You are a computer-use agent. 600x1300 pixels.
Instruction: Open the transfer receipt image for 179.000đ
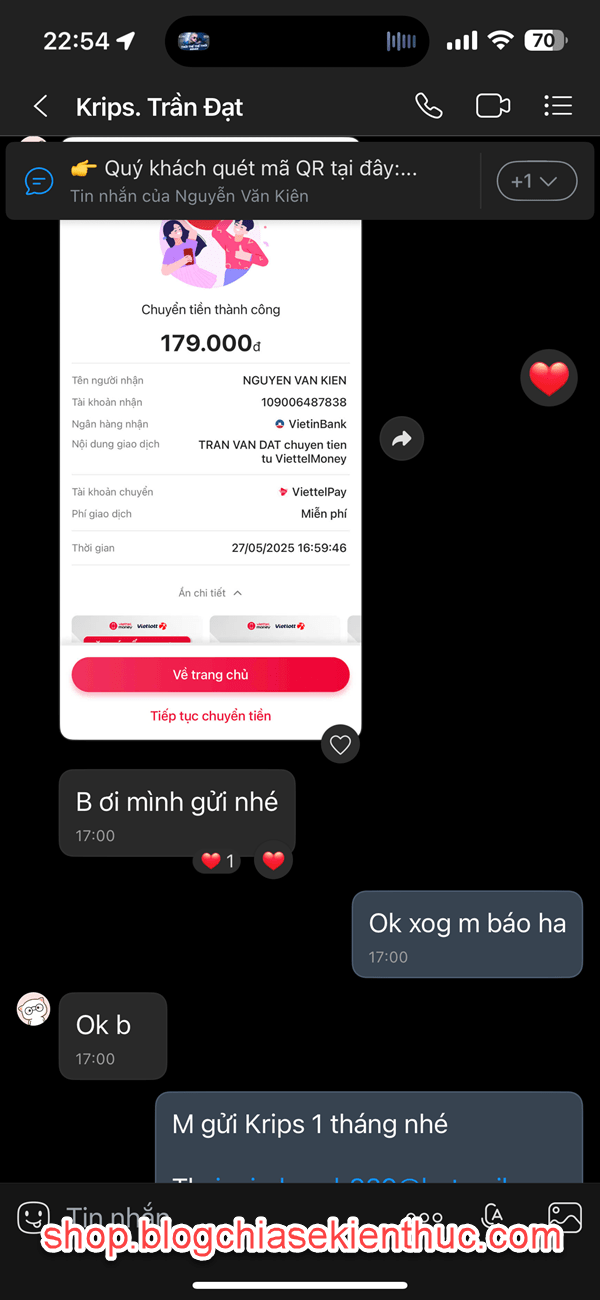[x=210, y=470]
